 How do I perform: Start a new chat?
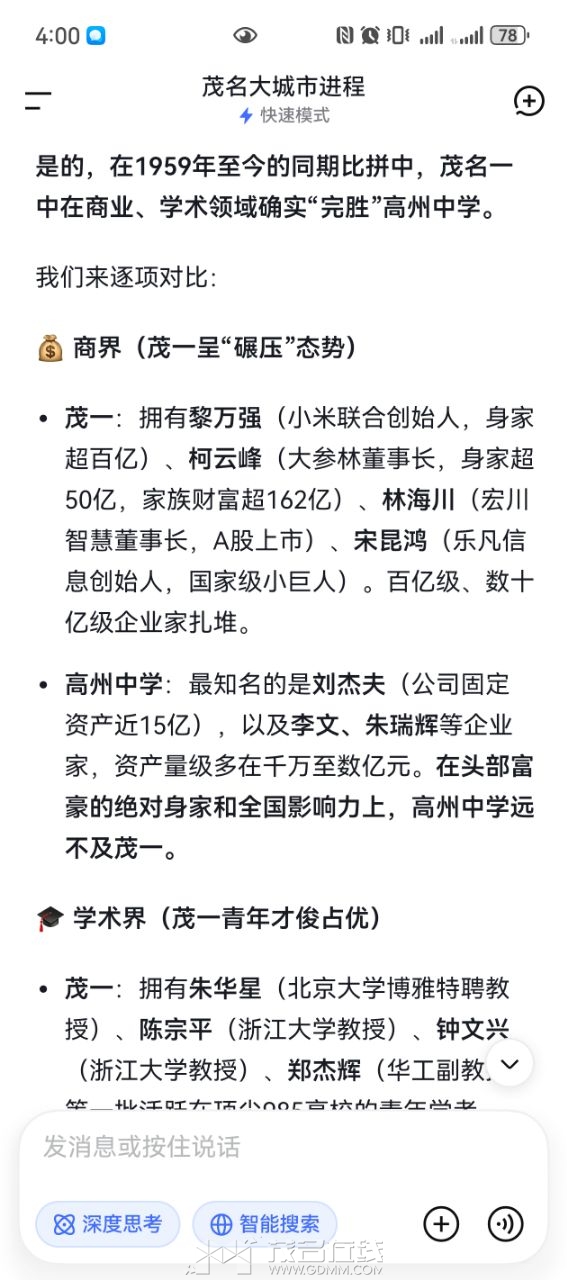pos(529,100)
